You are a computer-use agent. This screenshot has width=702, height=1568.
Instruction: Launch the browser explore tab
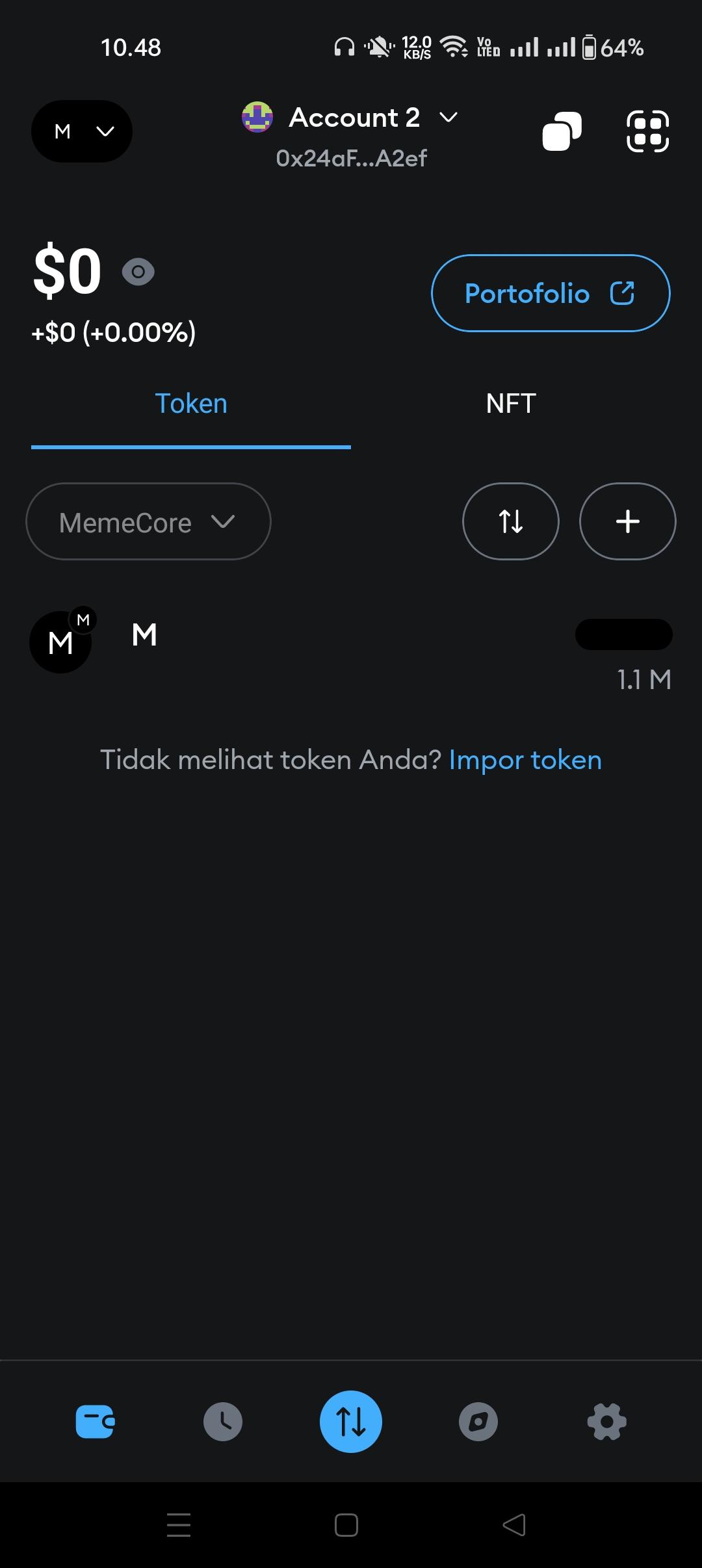(478, 1422)
